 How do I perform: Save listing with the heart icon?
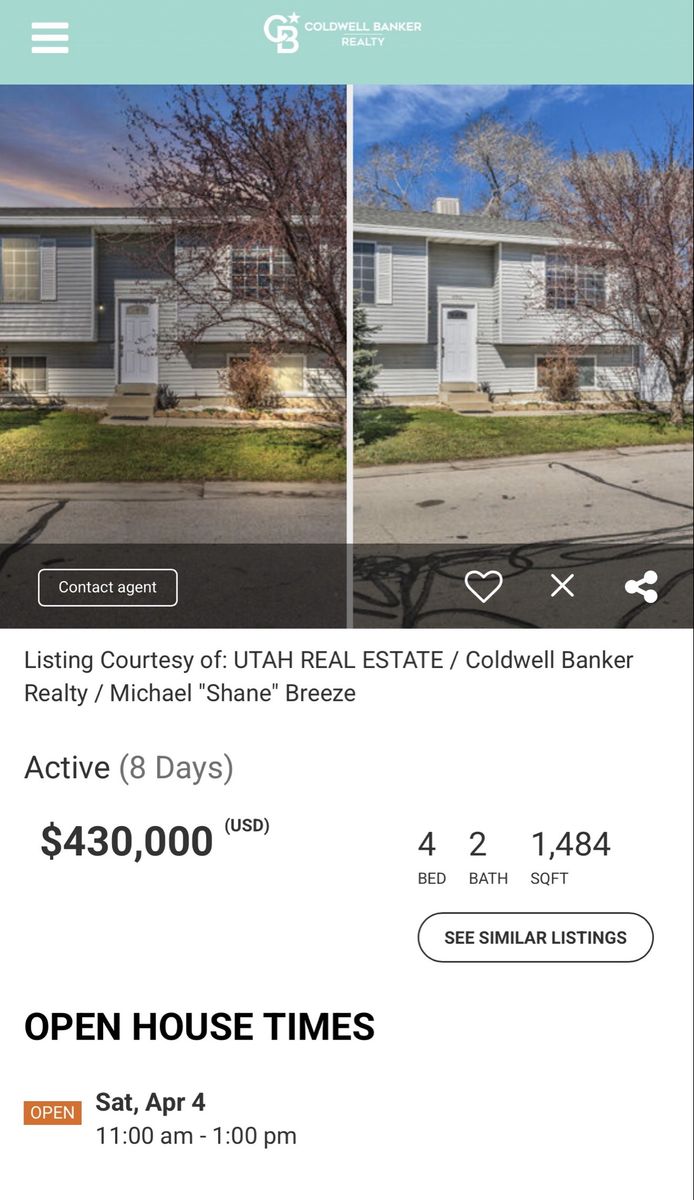pyautogui.click(x=483, y=586)
